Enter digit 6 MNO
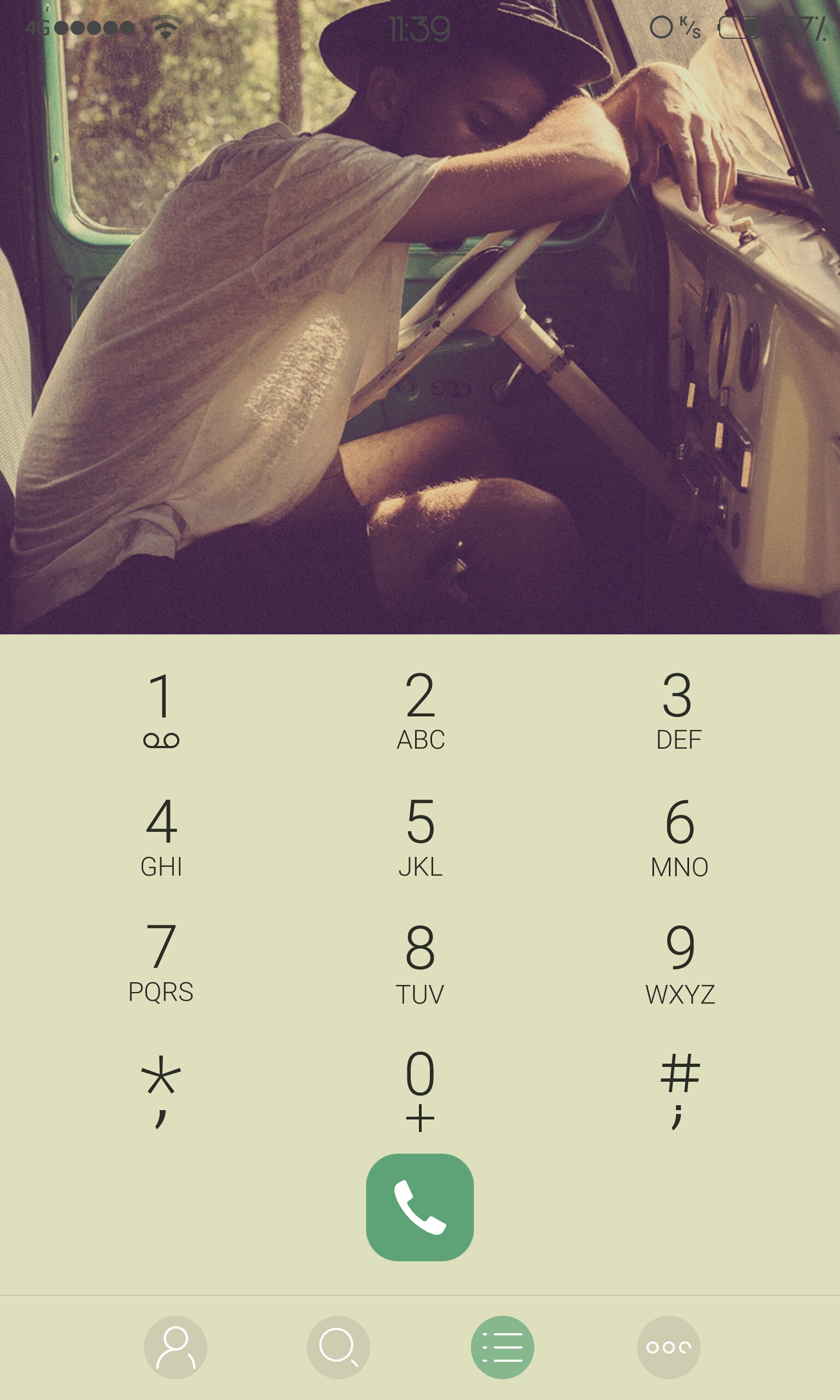 [x=679, y=836]
